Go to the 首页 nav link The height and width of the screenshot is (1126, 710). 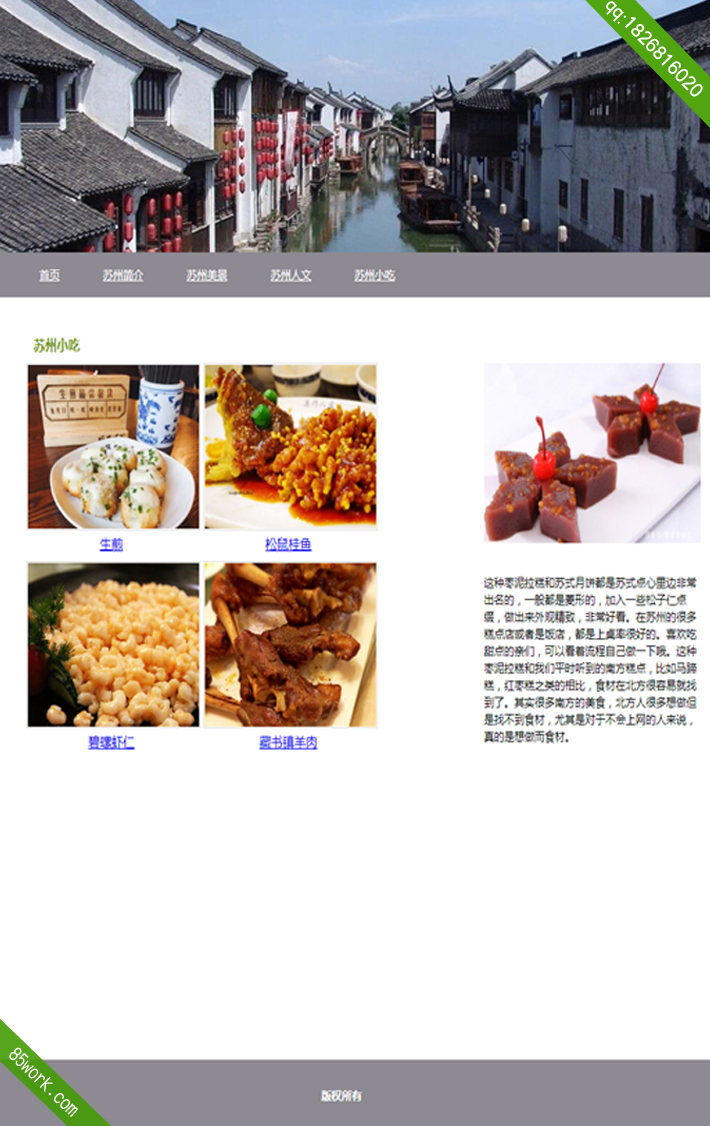click(49, 275)
